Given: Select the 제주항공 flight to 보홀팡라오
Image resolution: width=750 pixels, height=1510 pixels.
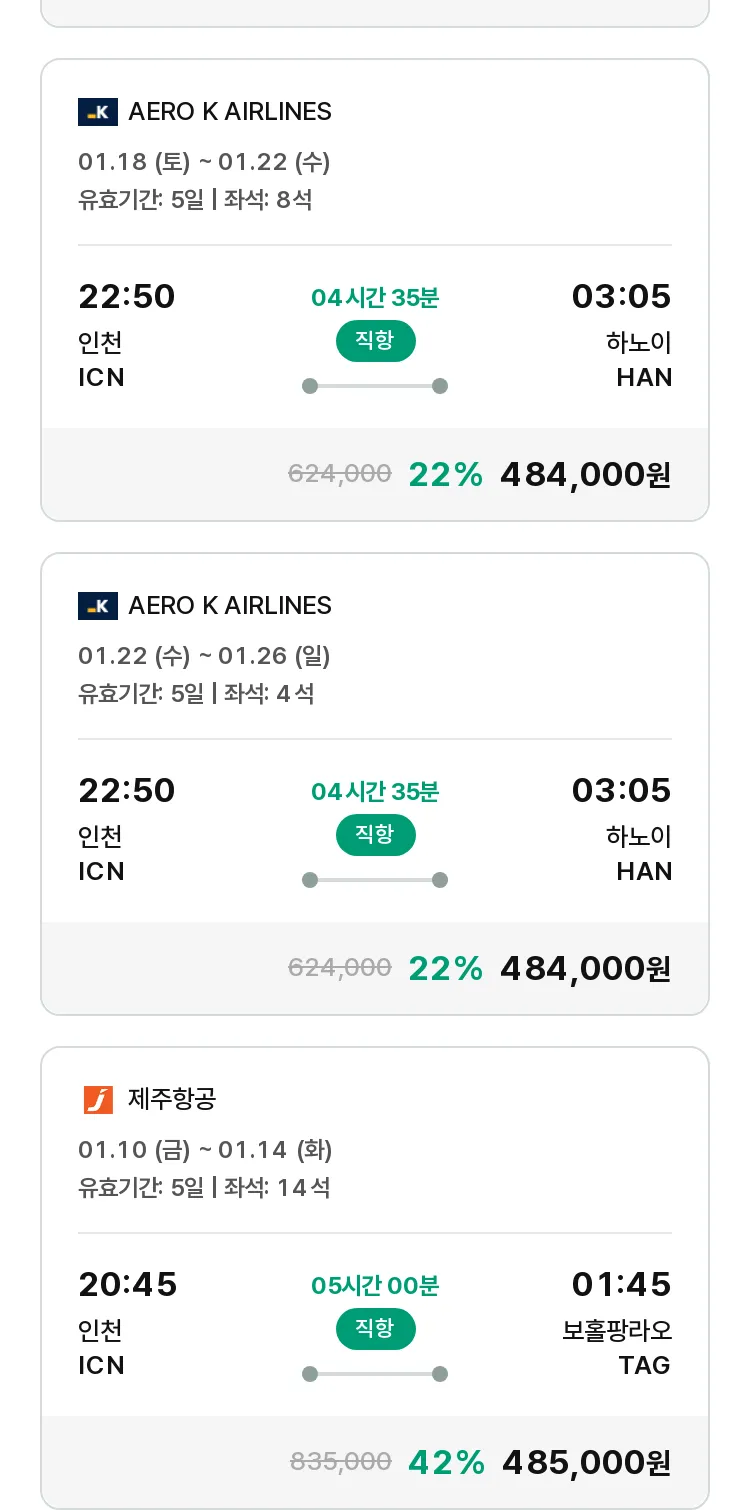Looking at the screenshot, I should [x=375, y=1278].
